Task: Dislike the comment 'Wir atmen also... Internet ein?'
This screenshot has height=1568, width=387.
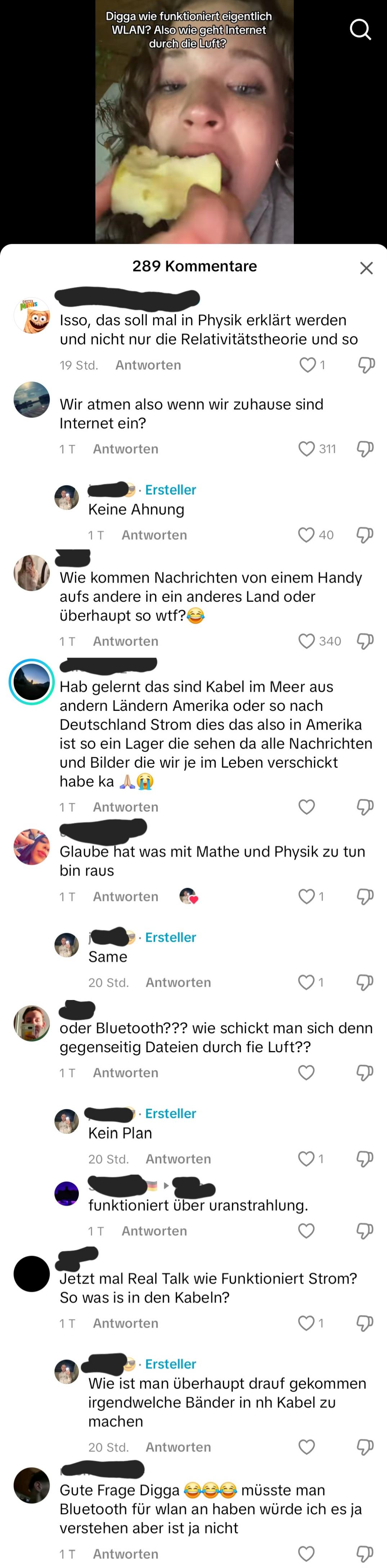Action: coord(364,449)
